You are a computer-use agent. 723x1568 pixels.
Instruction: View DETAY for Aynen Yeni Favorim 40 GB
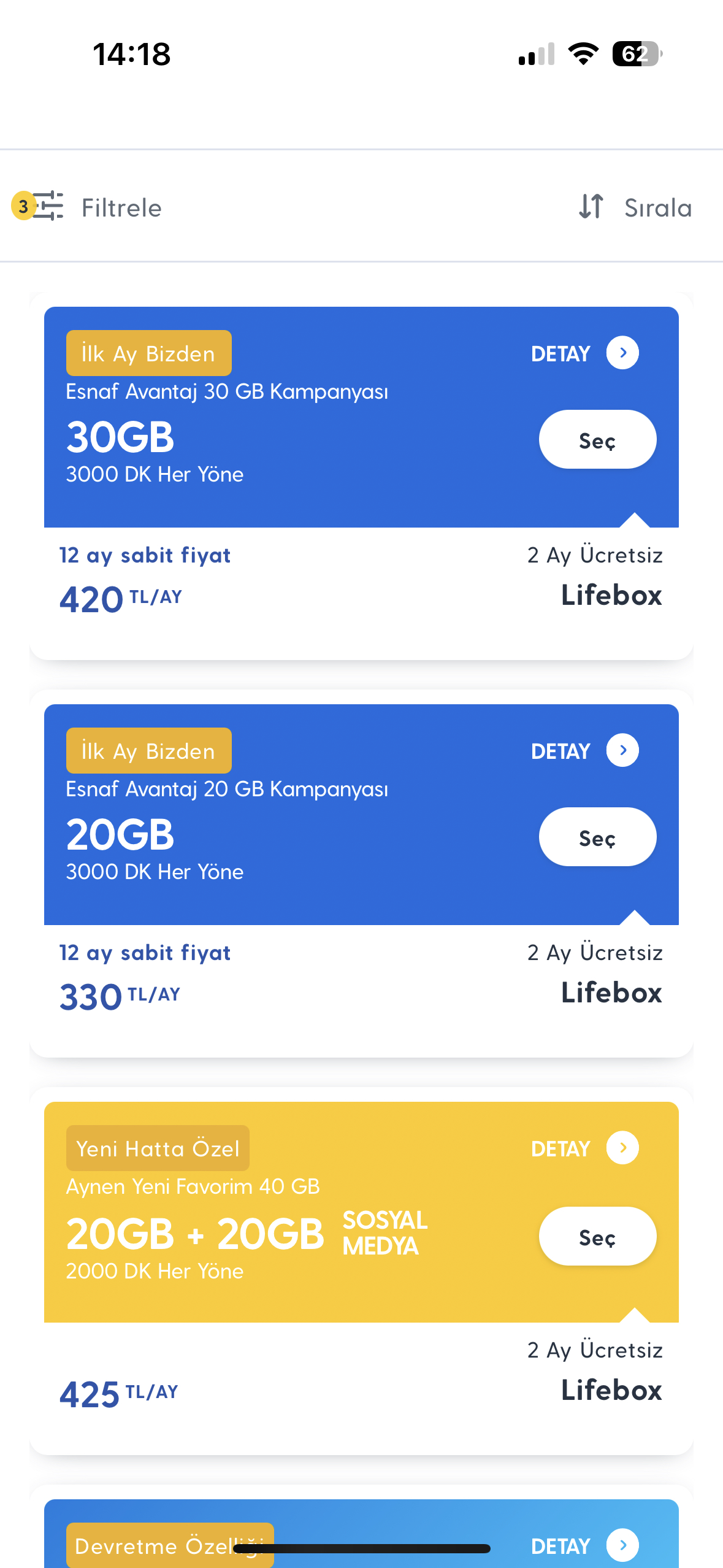pyautogui.click(x=584, y=1148)
